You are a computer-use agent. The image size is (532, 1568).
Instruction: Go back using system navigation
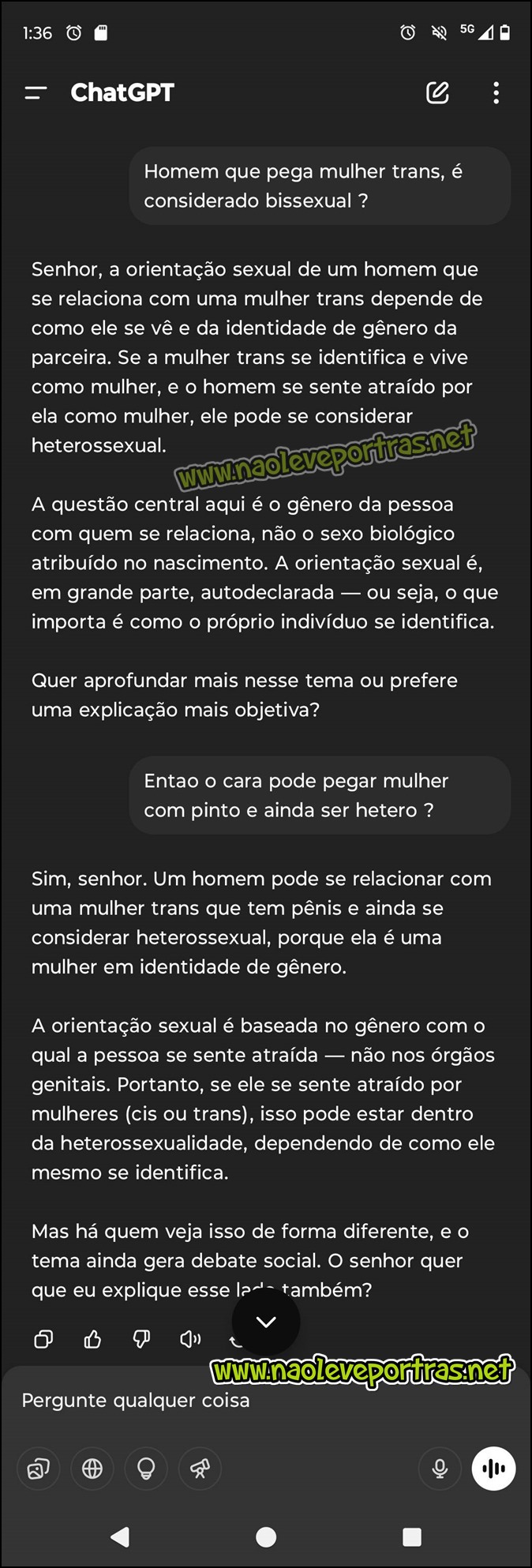(120, 1536)
